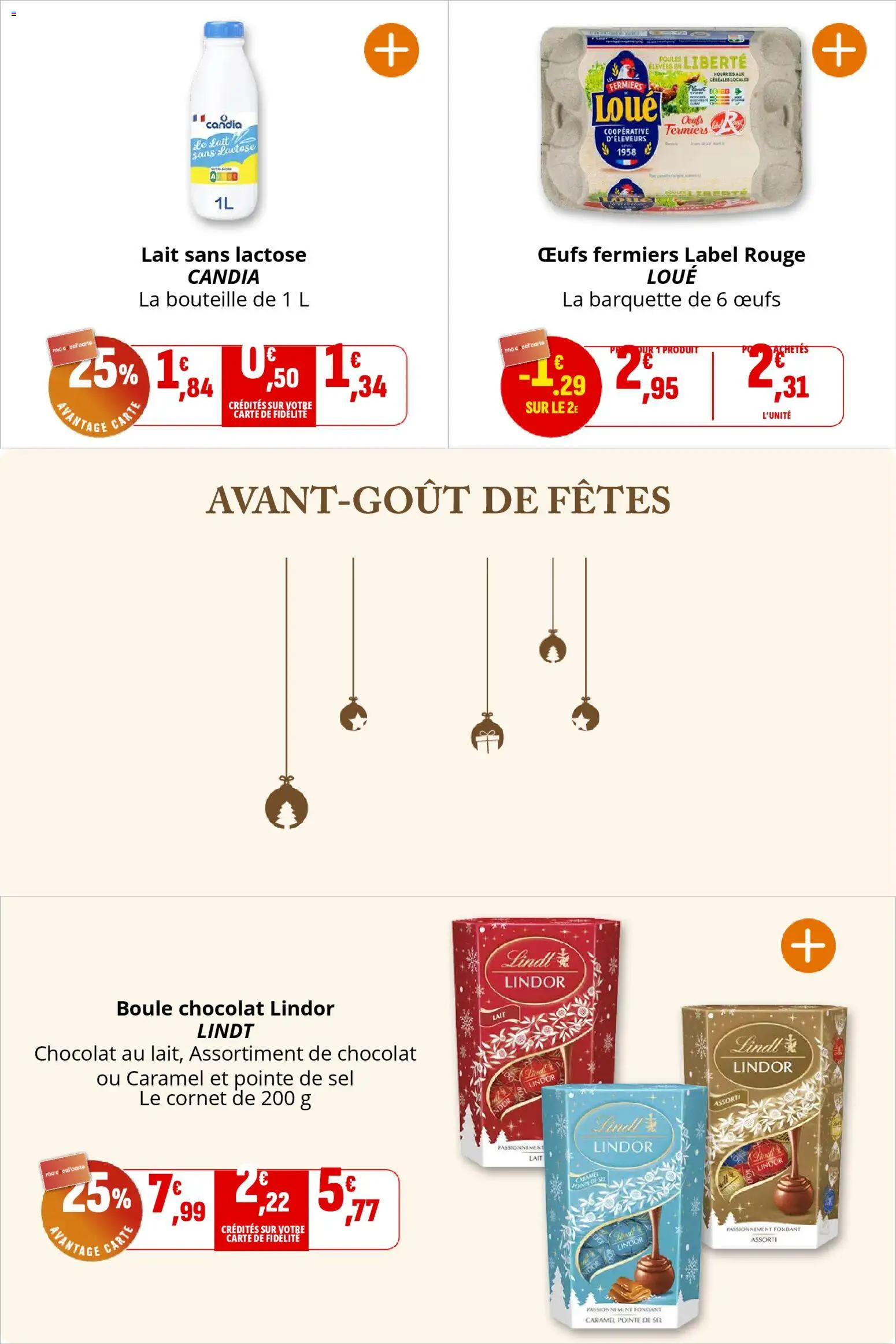Click the Œufs fermiers Label Rouge LOUÉ product title
Image resolution: width=896 pixels, height=1344 pixels.
(672, 255)
